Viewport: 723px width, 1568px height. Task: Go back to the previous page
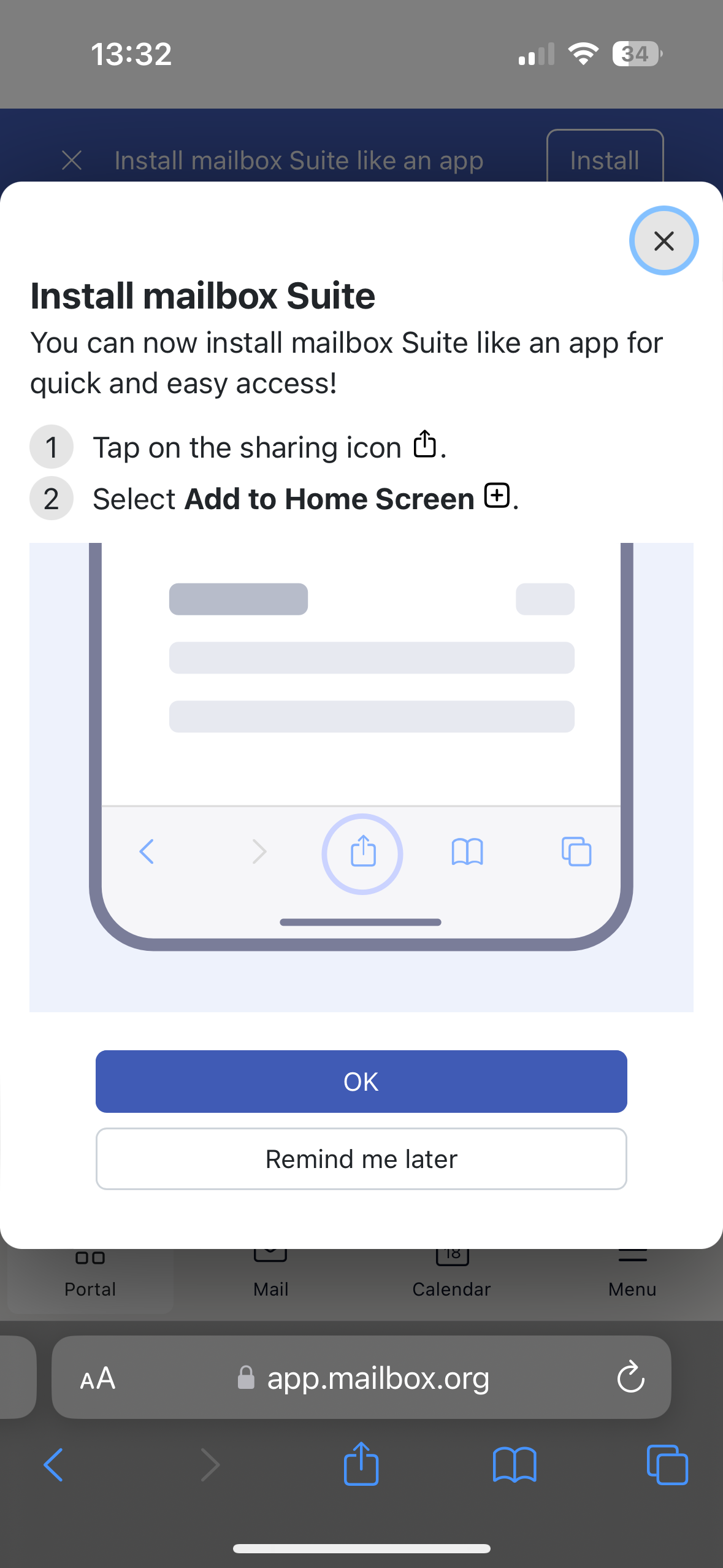(x=54, y=1465)
